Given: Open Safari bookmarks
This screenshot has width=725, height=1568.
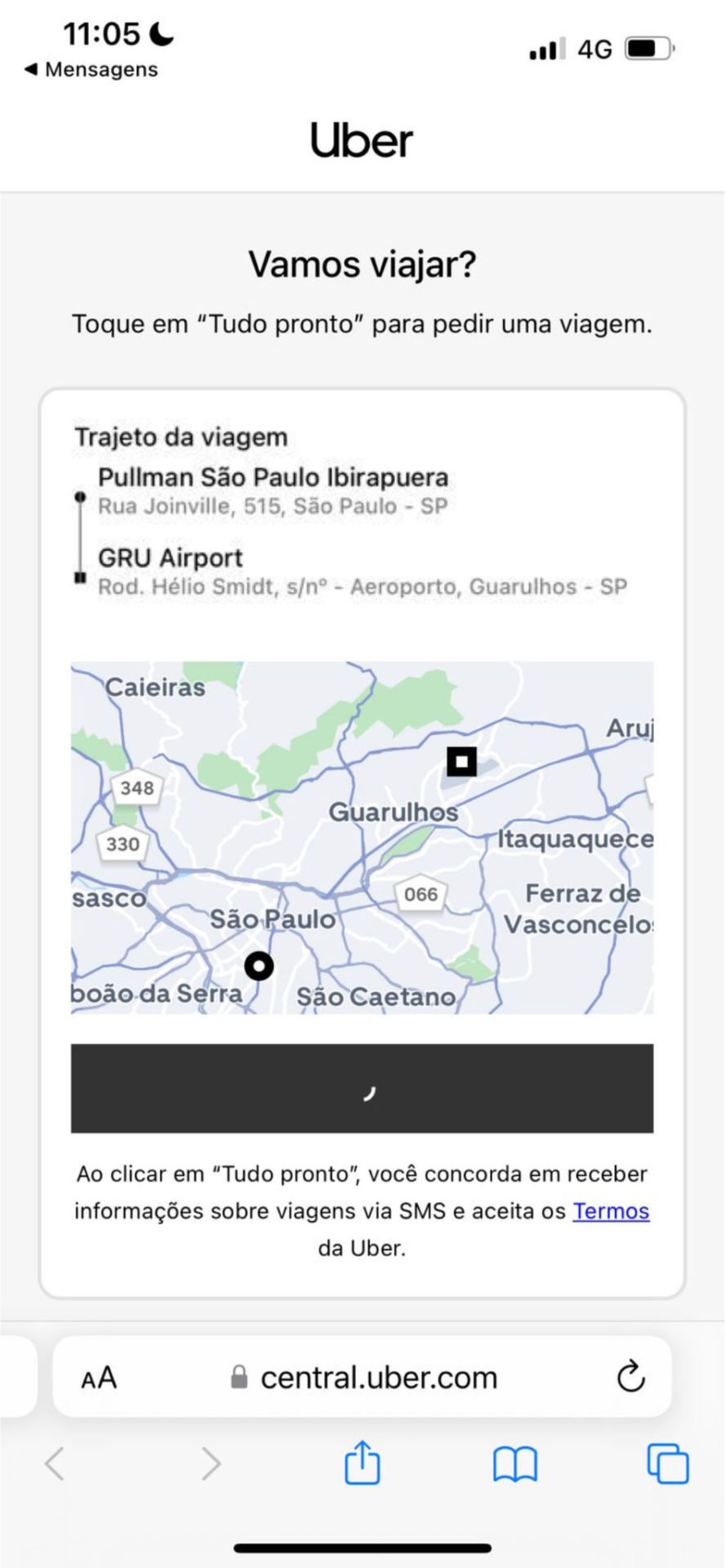Looking at the screenshot, I should click(515, 1464).
